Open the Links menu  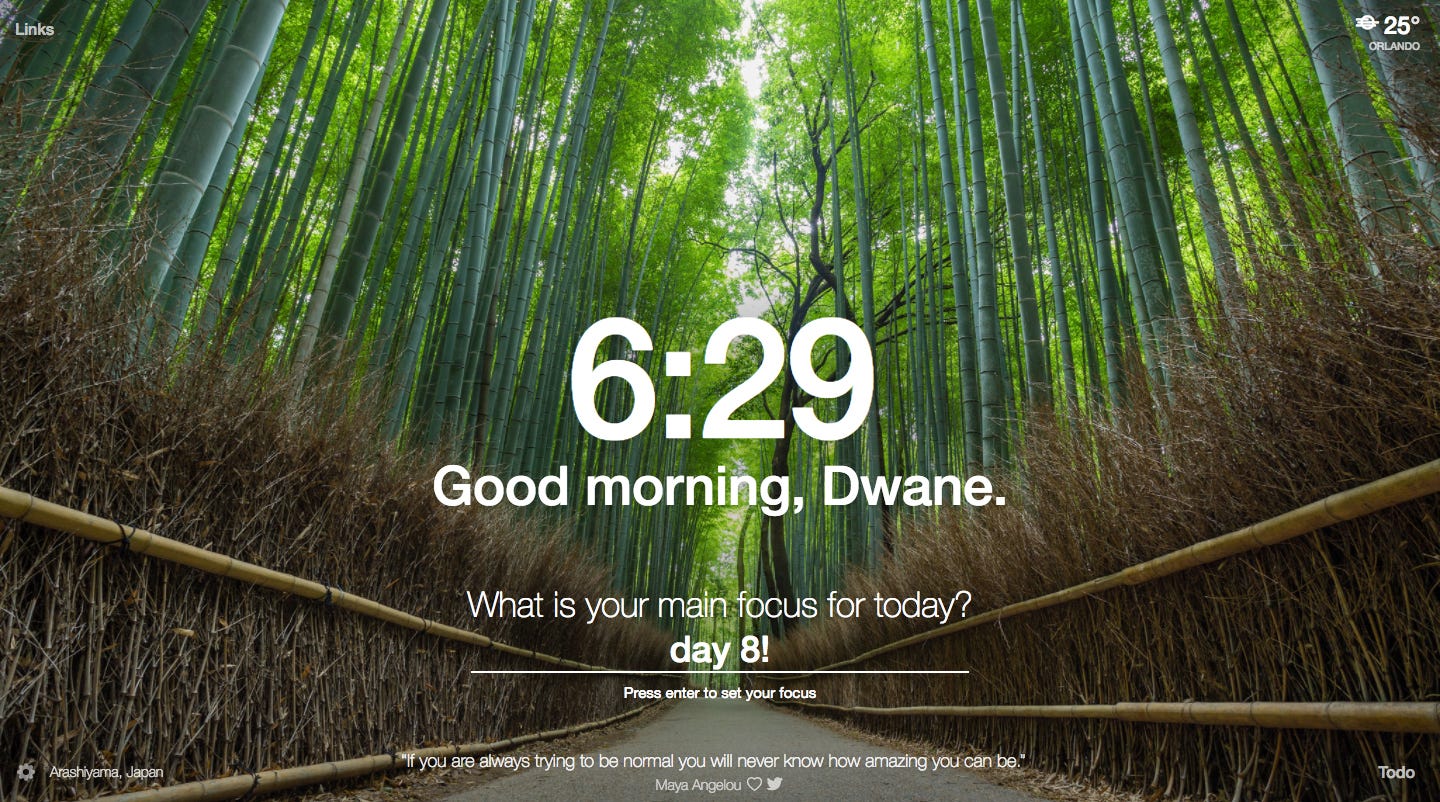34,29
